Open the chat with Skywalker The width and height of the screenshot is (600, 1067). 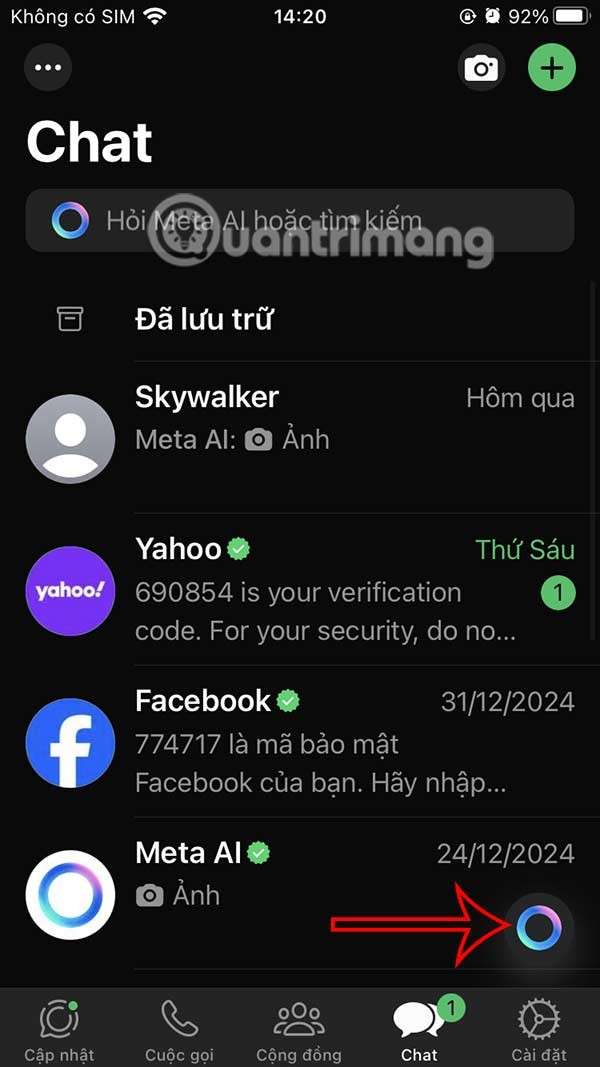pos(300,438)
